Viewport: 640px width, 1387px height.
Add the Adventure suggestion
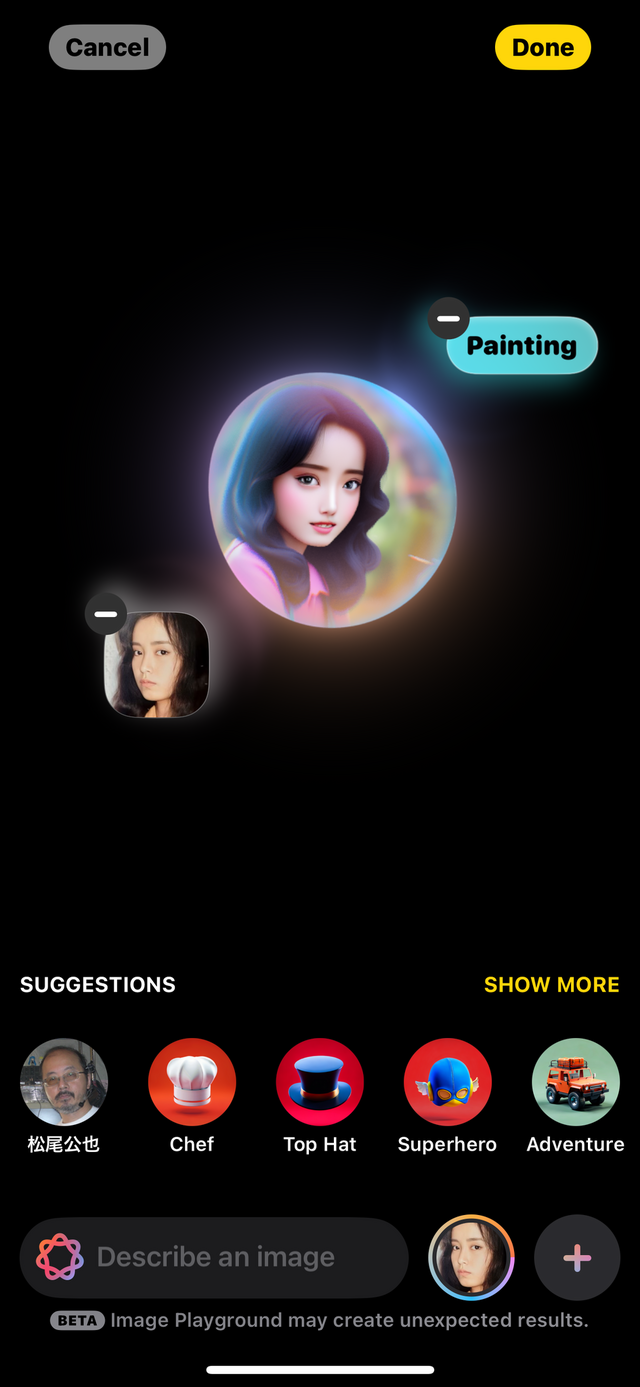click(x=575, y=1083)
